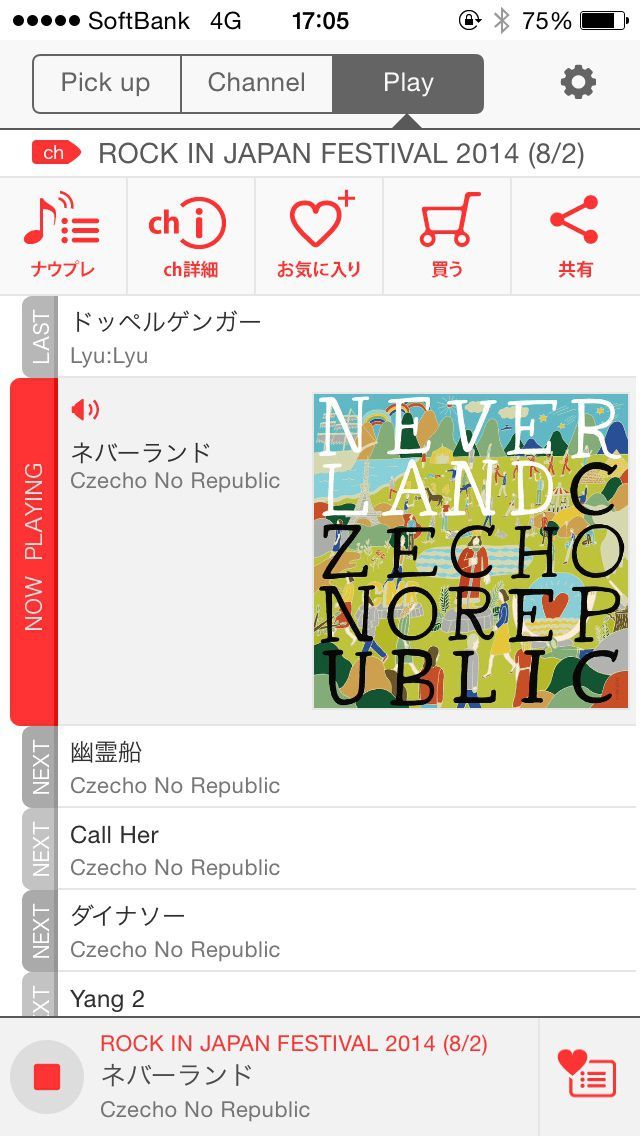Switch to the Channel tab
The width and height of the screenshot is (640, 1136).
256,83
